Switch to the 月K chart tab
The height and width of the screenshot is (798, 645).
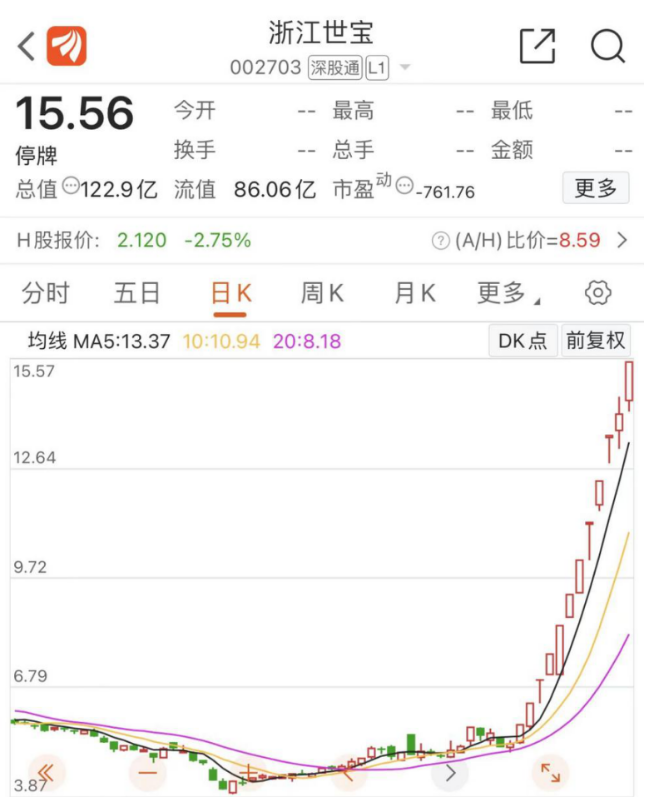click(x=414, y=293)
